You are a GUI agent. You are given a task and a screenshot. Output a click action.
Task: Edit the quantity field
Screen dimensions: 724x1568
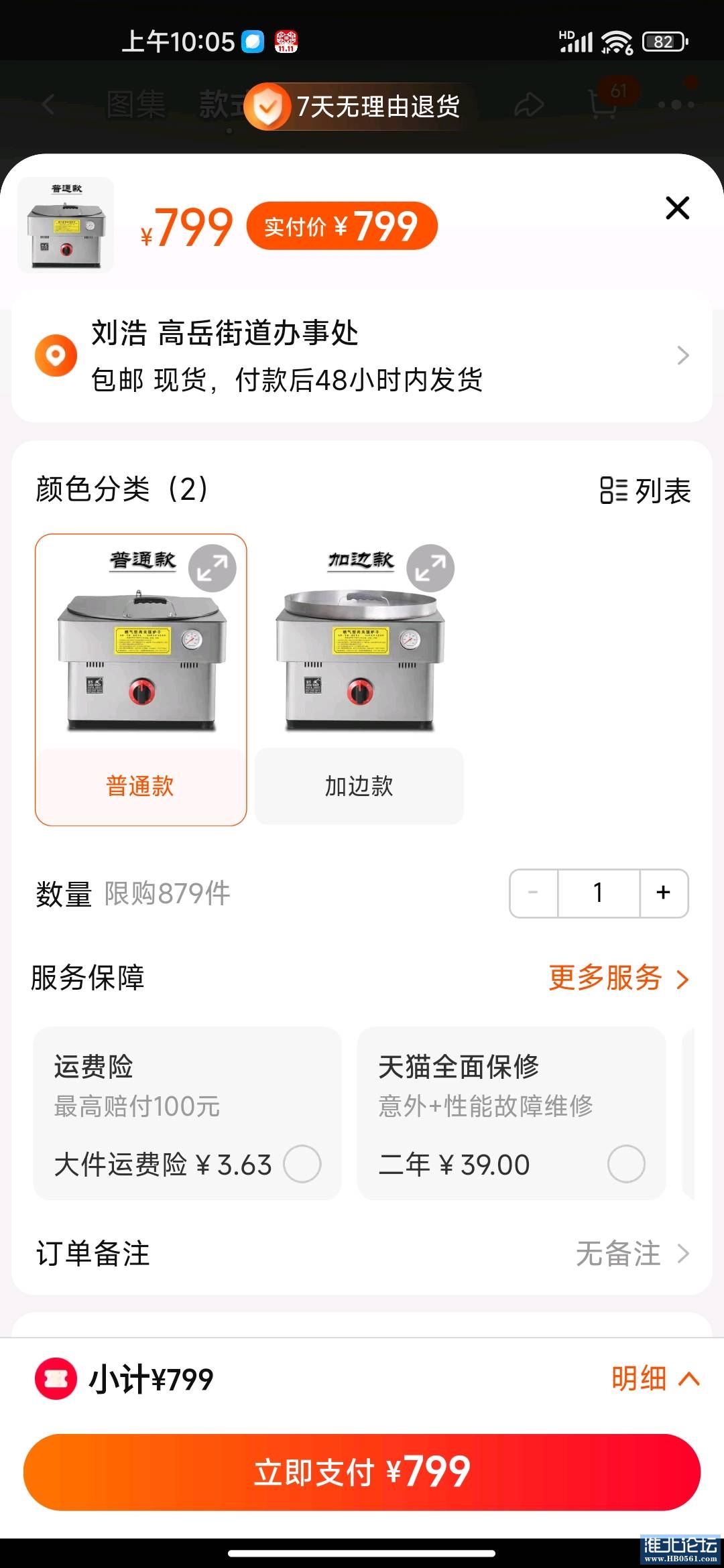pyautogui.click(x=598, y=893)
